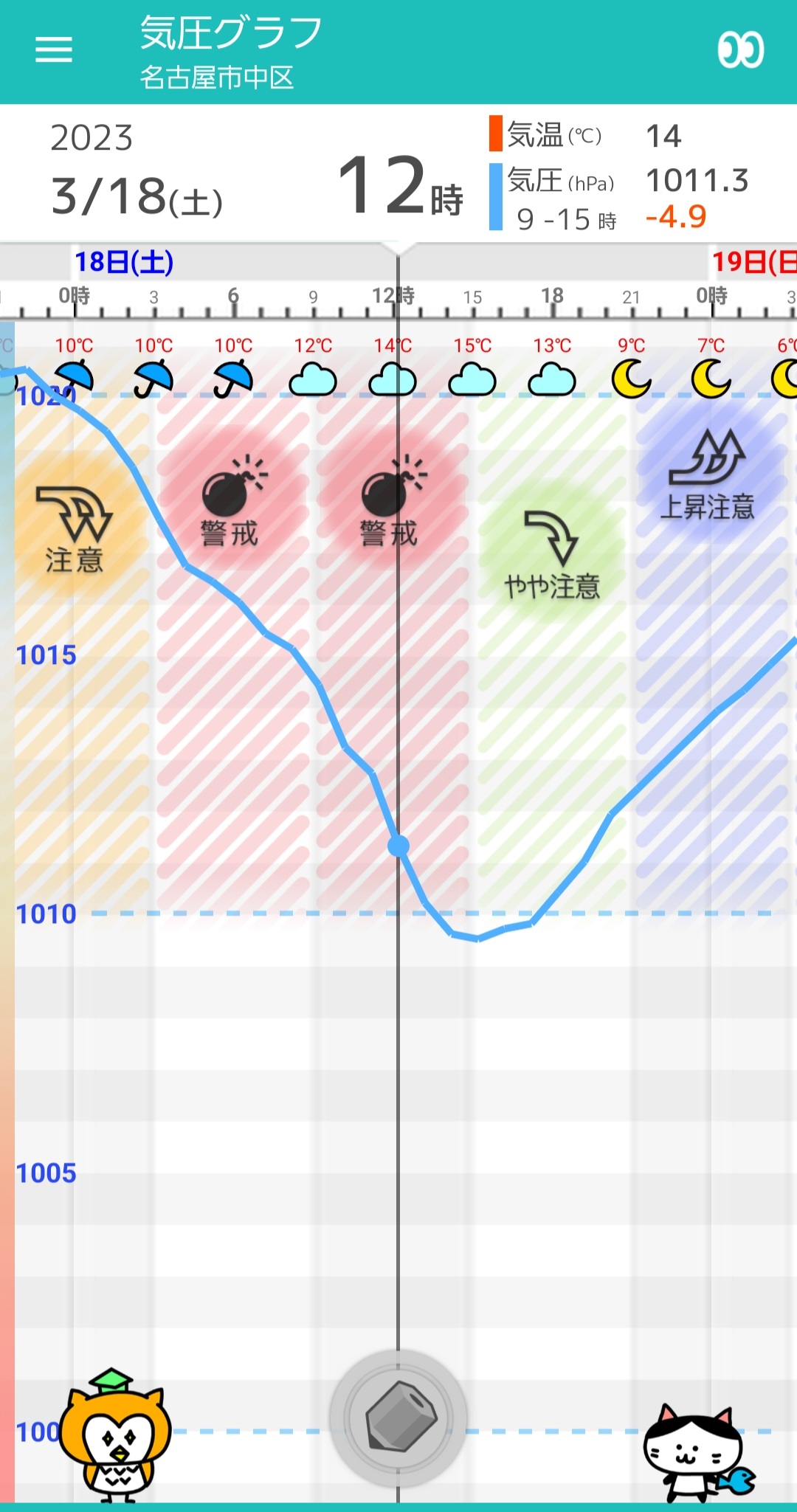Open the hamburger drawer menu
Viewport: 797px width, 1512px height.
point(54,50)
